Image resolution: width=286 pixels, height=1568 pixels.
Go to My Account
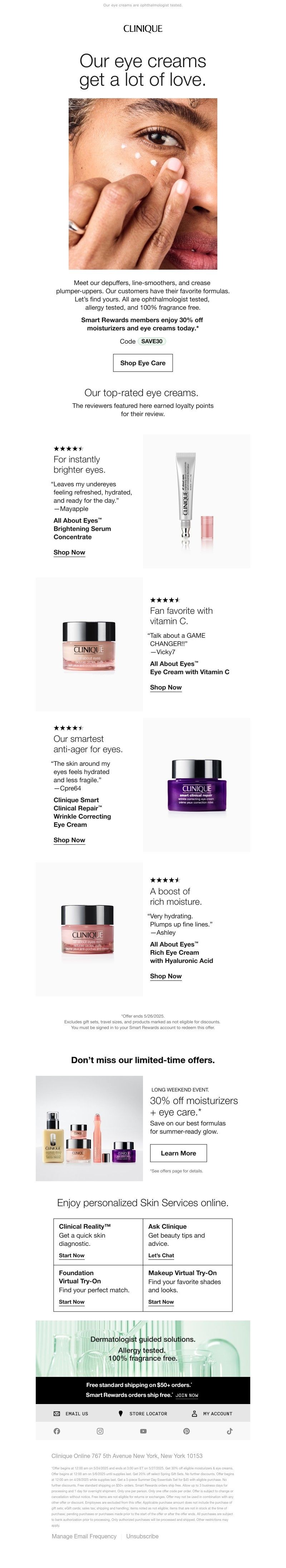click(212, 1413)
